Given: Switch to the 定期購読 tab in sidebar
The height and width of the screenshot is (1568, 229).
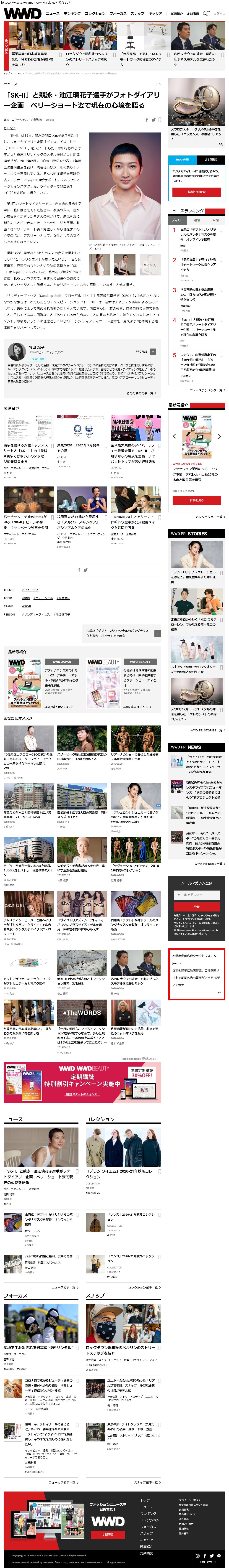Looking at the screenshot, I should (211, 160).
